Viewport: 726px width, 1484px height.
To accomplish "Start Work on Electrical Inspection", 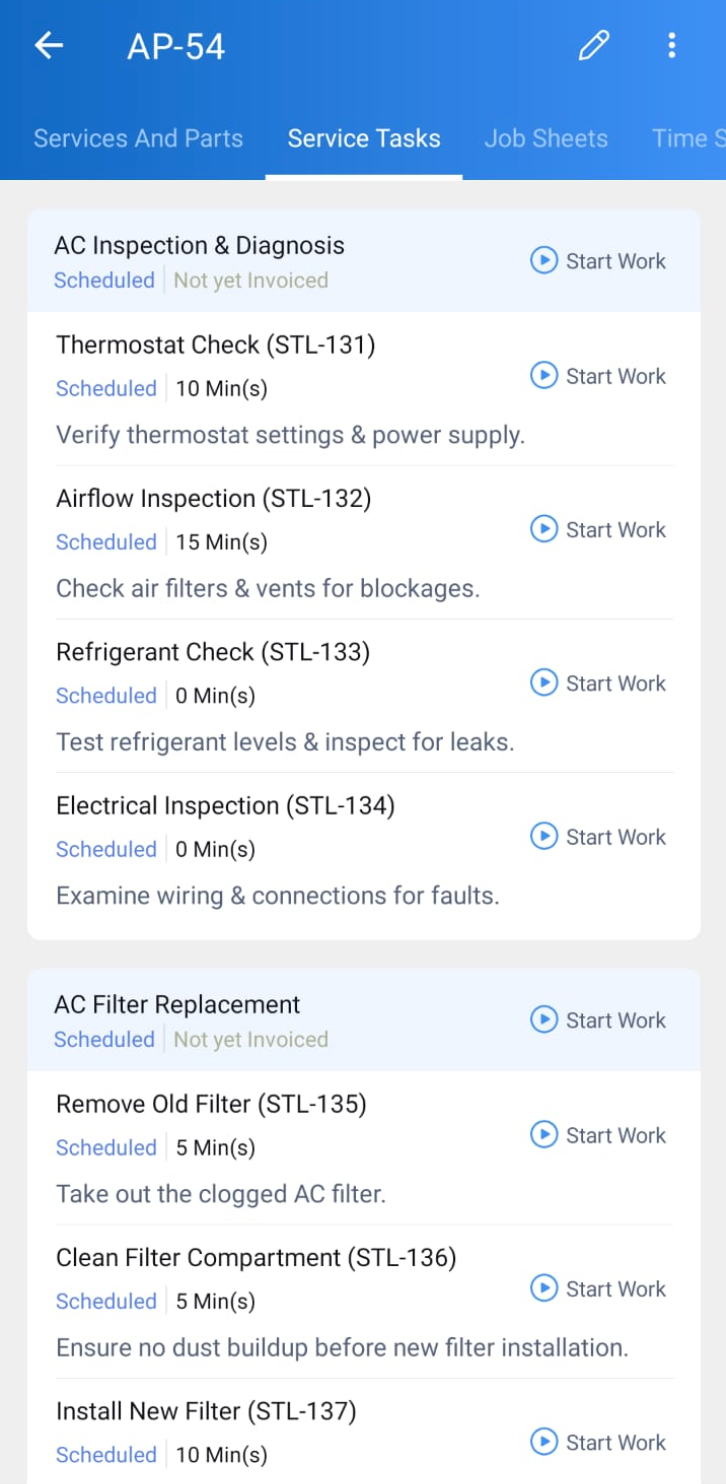I will (x=598, y=837).
